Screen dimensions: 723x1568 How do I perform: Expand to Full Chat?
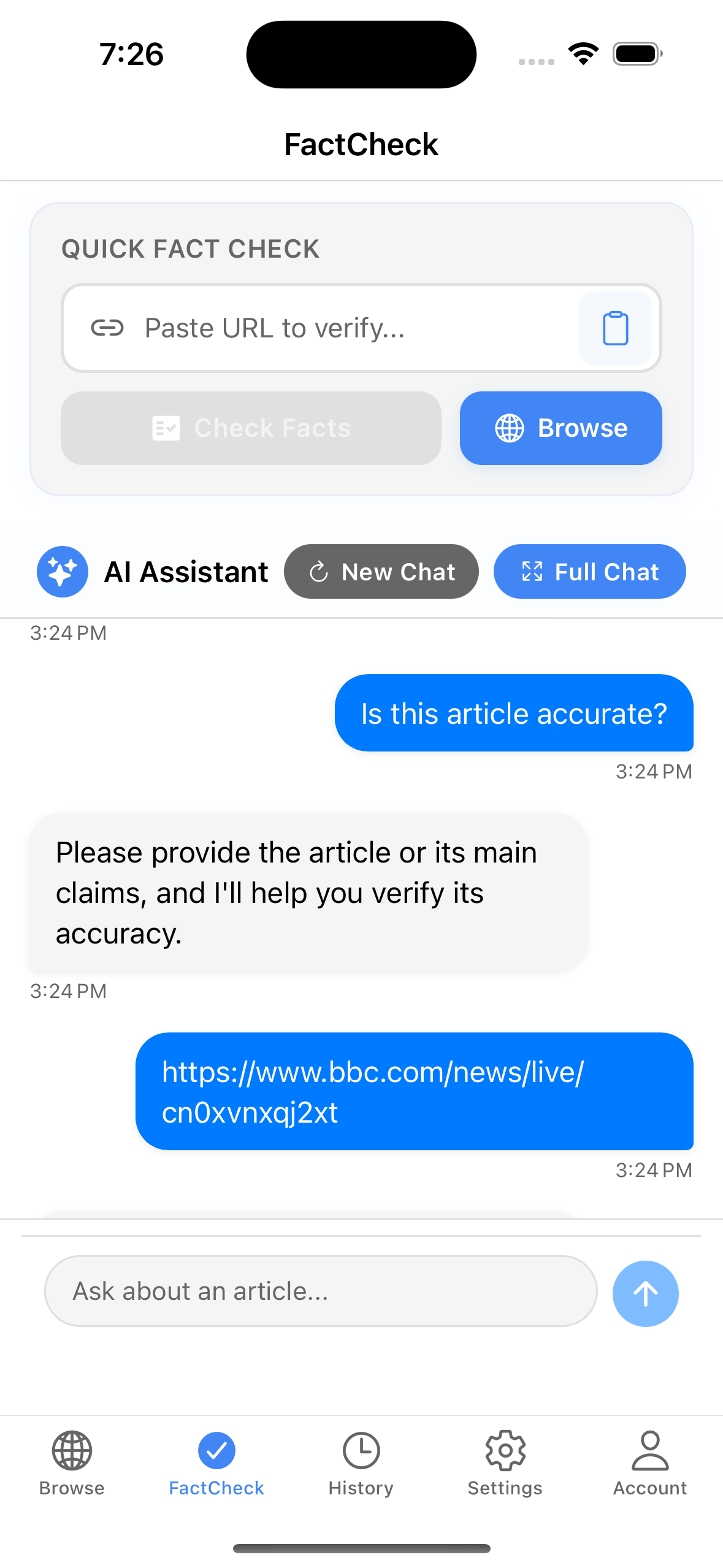tap(589, 572)
